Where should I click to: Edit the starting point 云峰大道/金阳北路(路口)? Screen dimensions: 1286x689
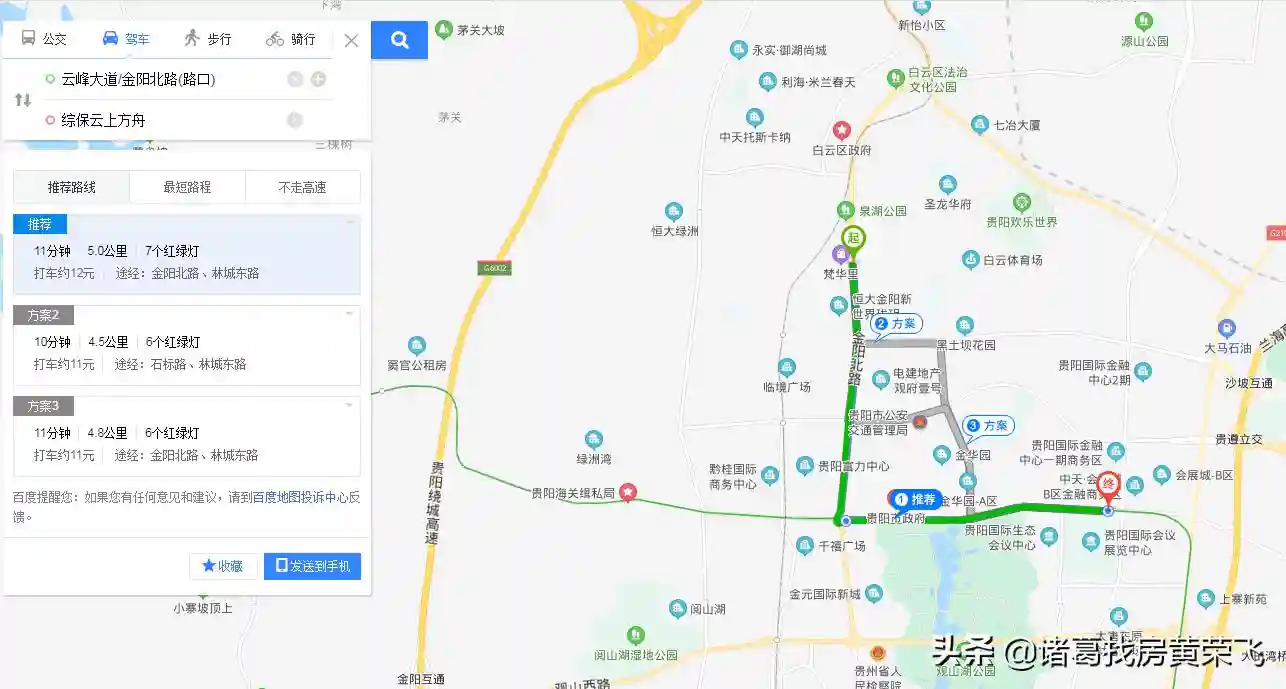coord(160,79)
